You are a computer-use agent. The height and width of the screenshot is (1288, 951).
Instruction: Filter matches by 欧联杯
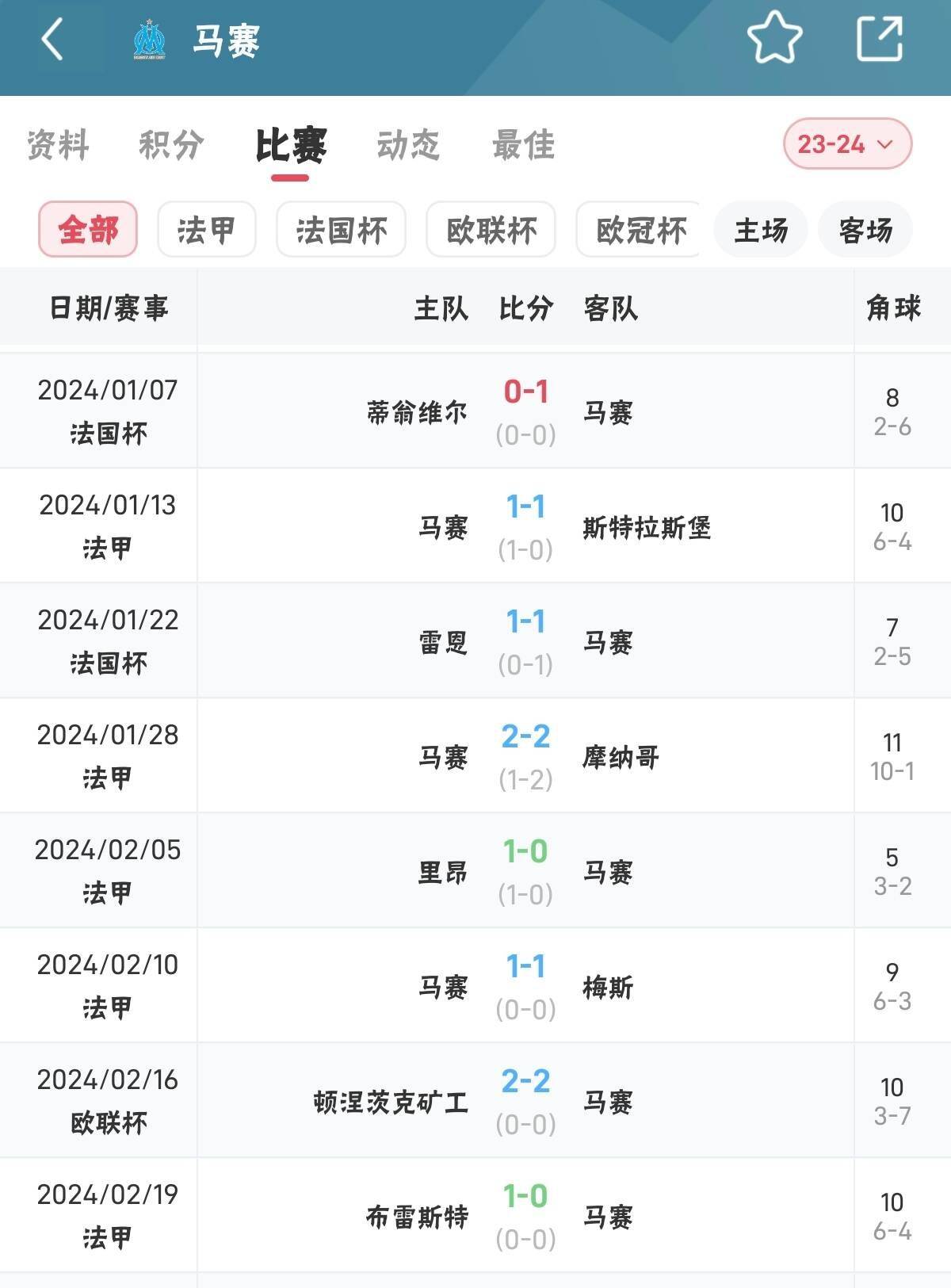(x=491, y=230)
